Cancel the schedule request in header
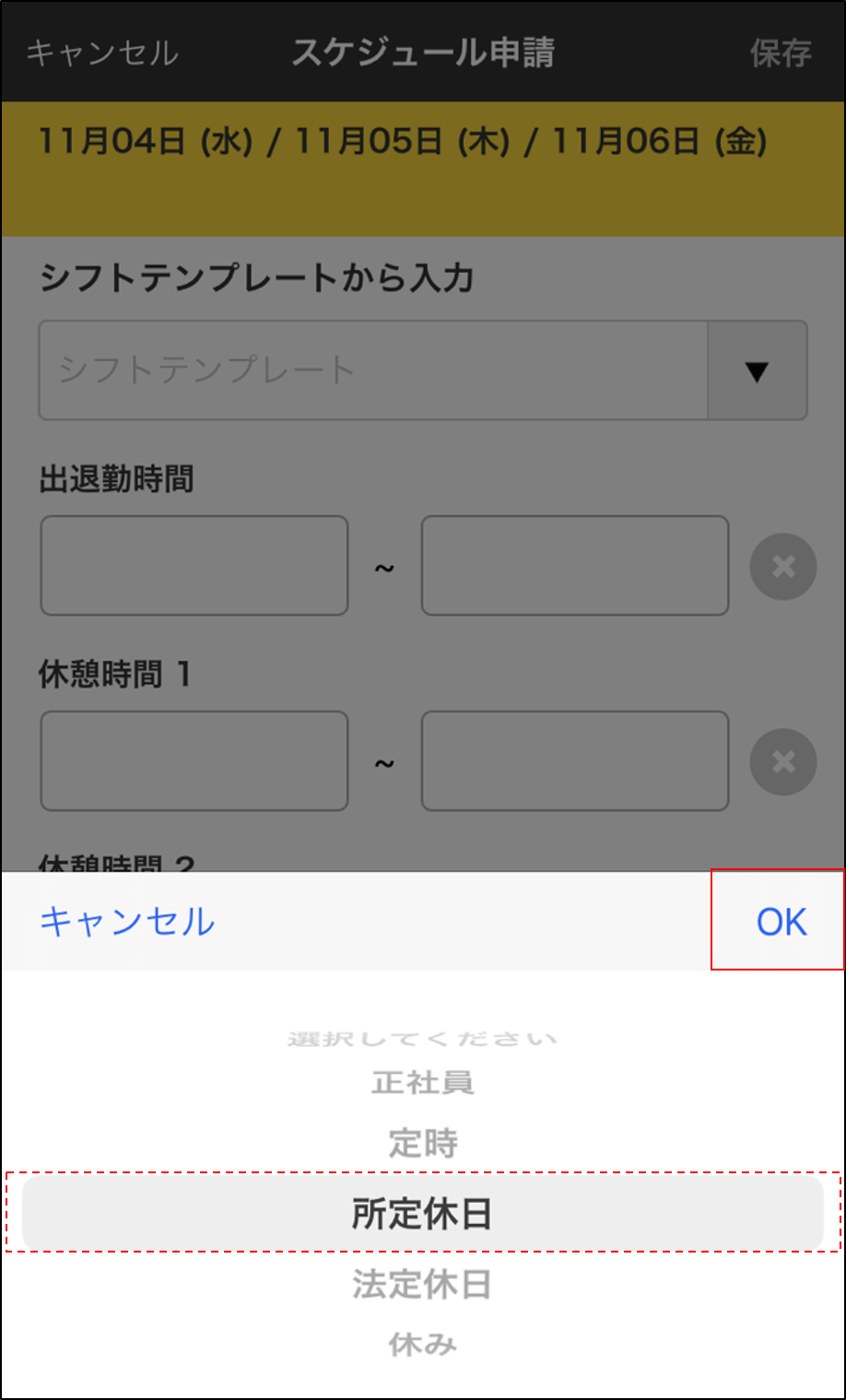846x1400 pixels. pos(101,53)
